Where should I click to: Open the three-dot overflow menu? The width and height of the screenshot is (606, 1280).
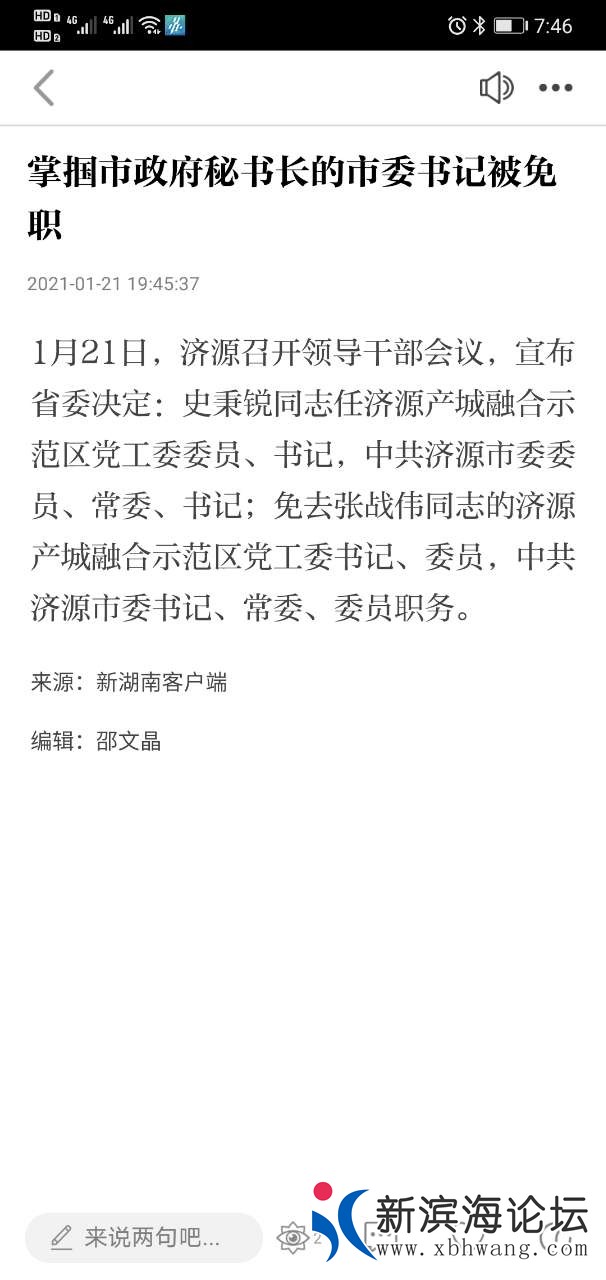tap(556, 88)
